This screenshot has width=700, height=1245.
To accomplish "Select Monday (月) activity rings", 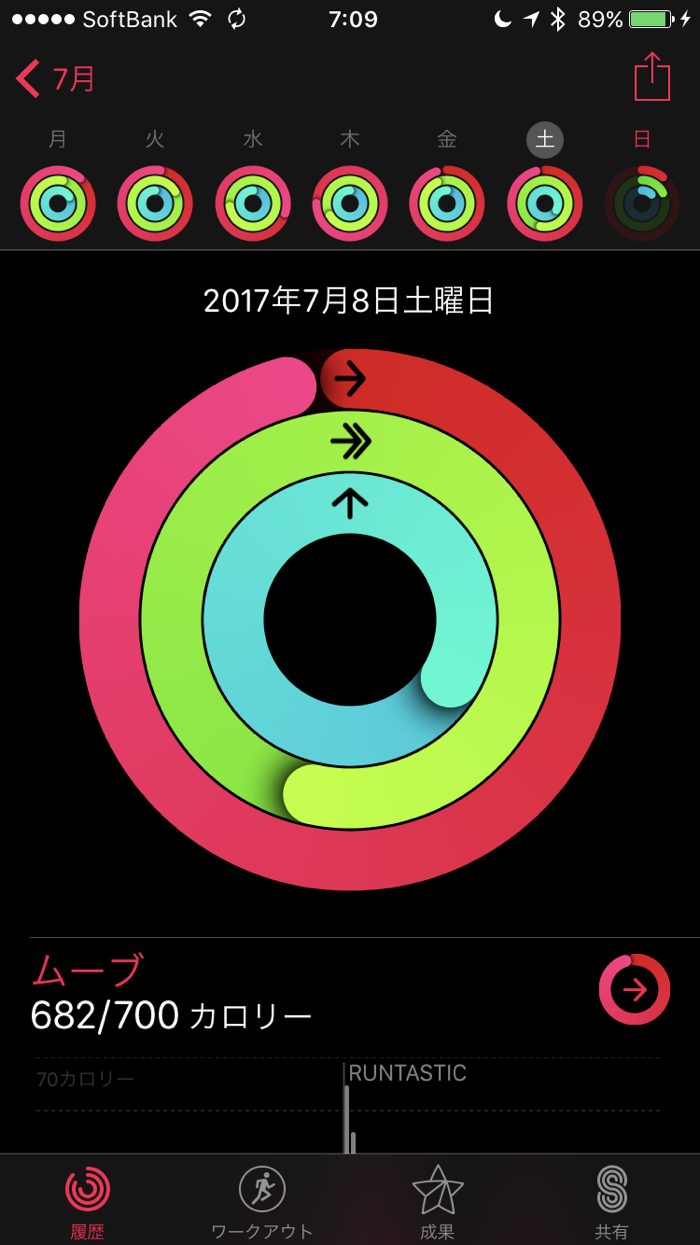I will [x=58, y=203].
